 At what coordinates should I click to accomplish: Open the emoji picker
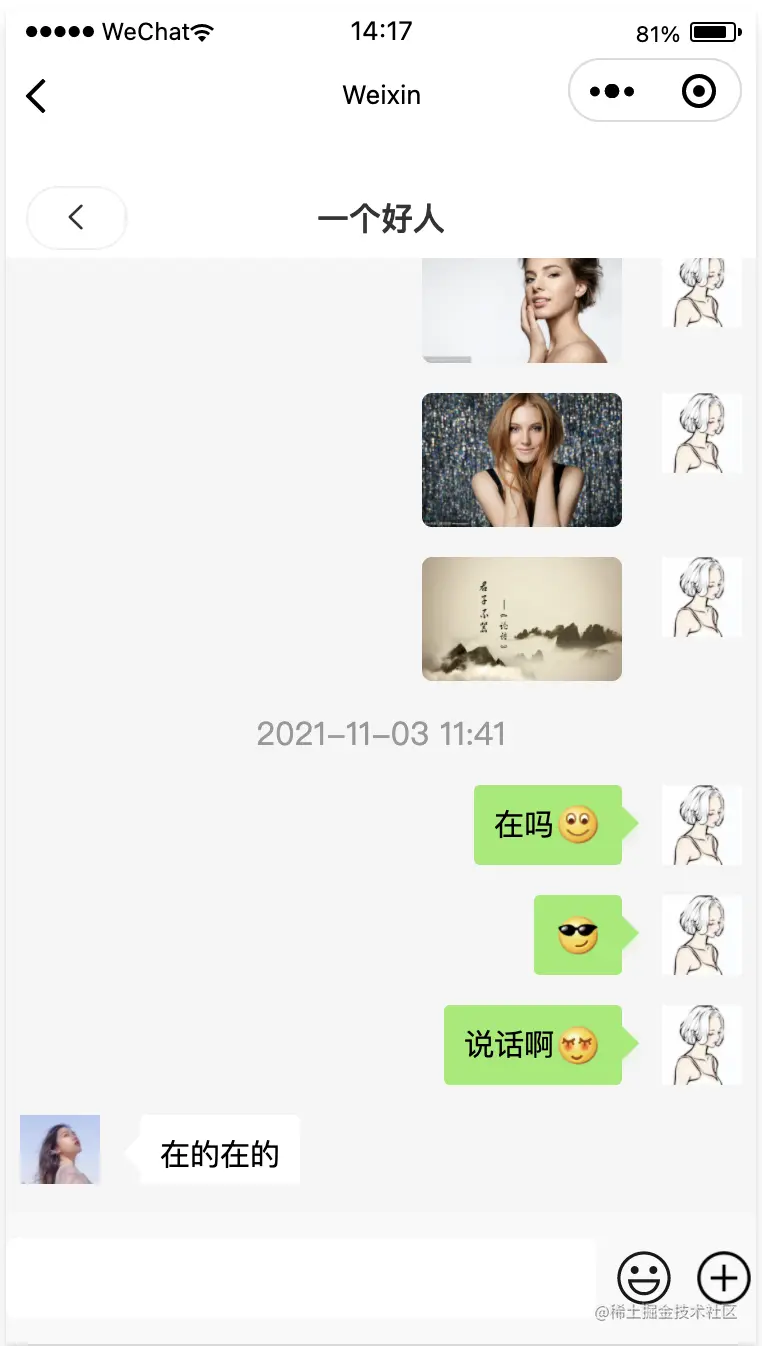point(643,1277)
